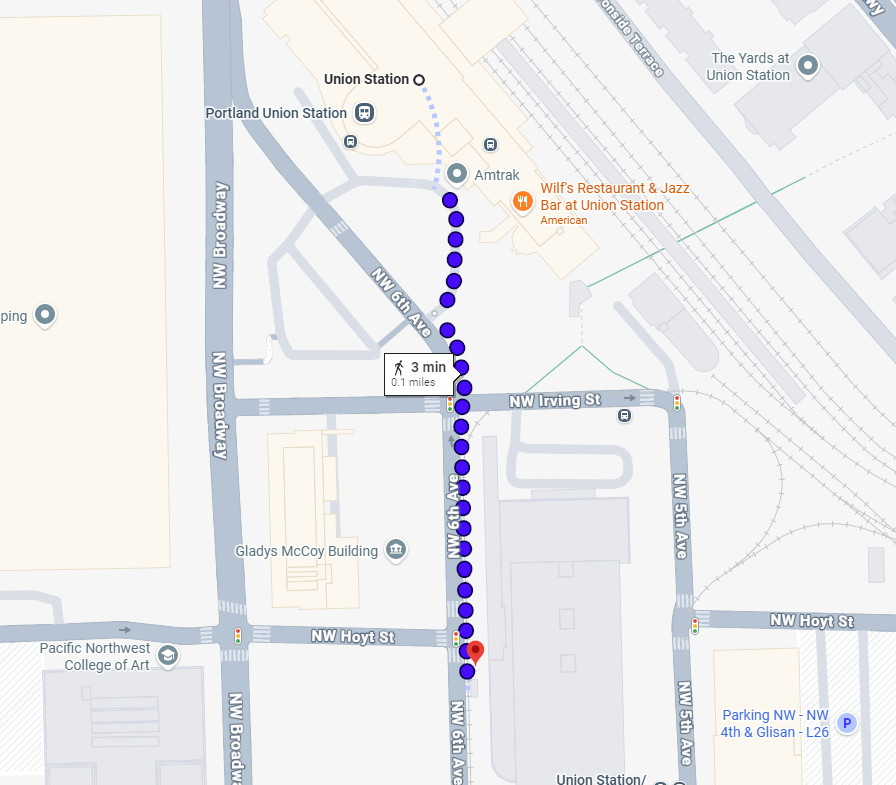Open the bus stop on NW Irving St
Screen dimensions: 896x785
point(624,415)
